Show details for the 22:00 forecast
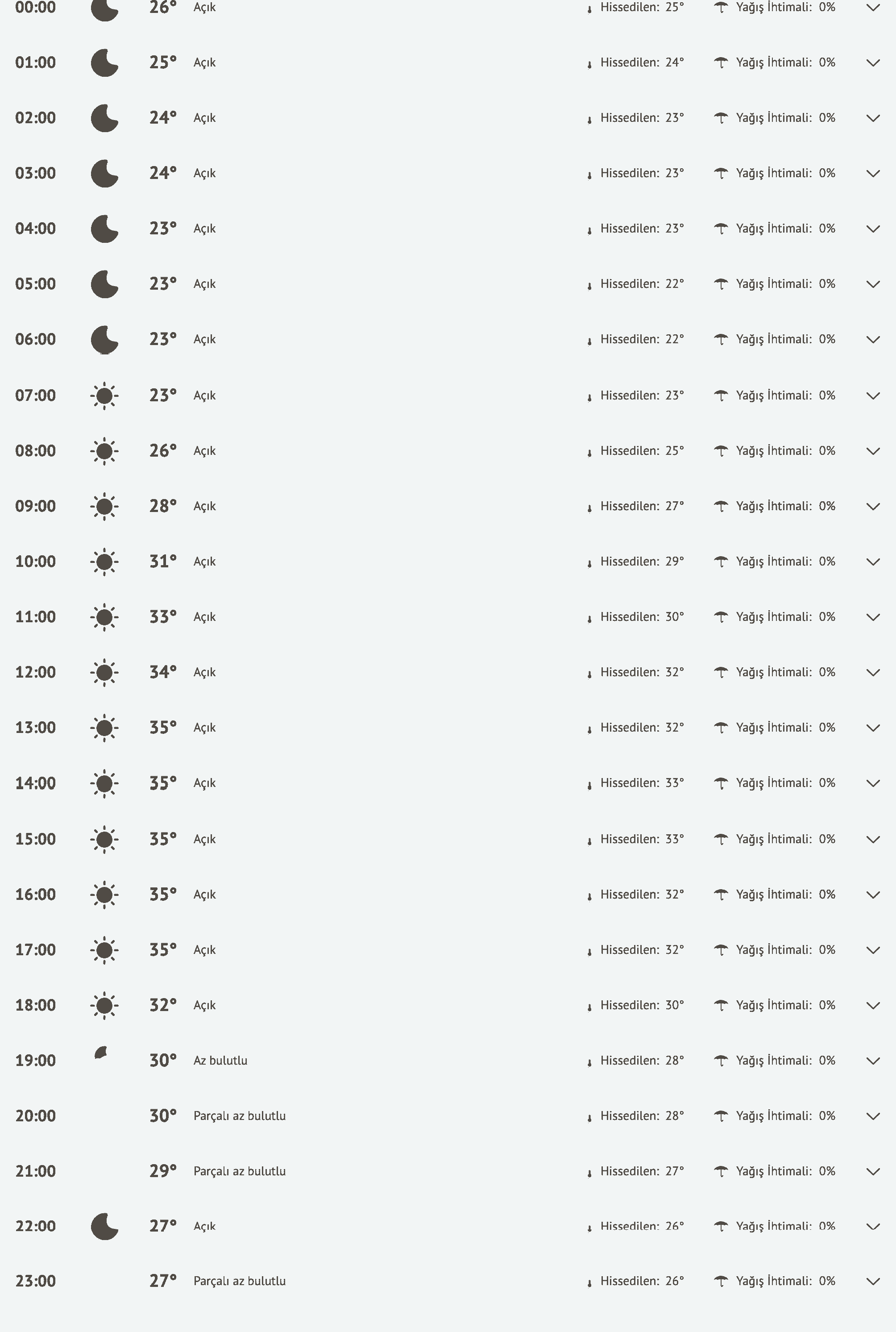The width and height of the screenshot is (896, 1332). click(x=872, y=1227)
